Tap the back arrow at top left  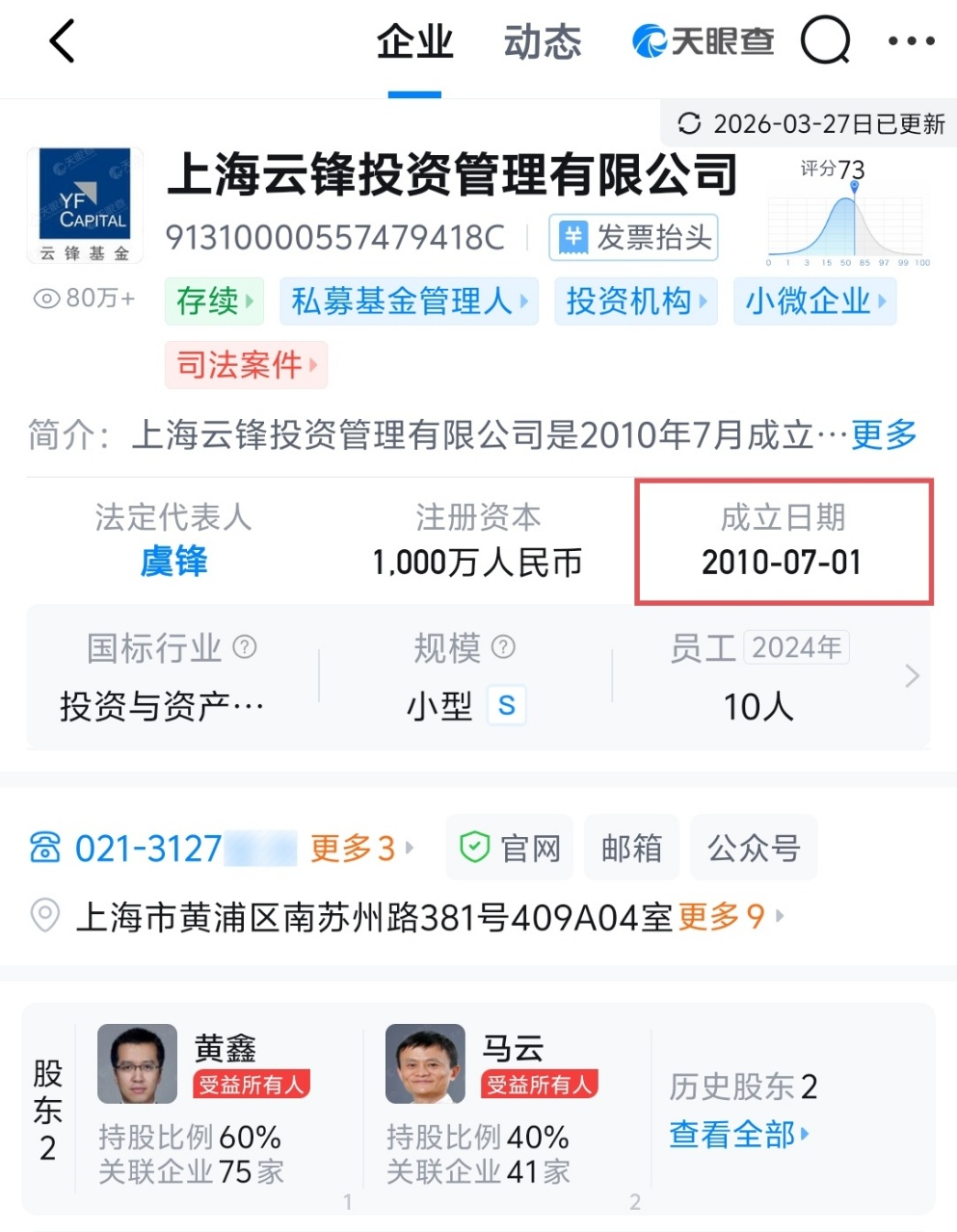(62, 41)
